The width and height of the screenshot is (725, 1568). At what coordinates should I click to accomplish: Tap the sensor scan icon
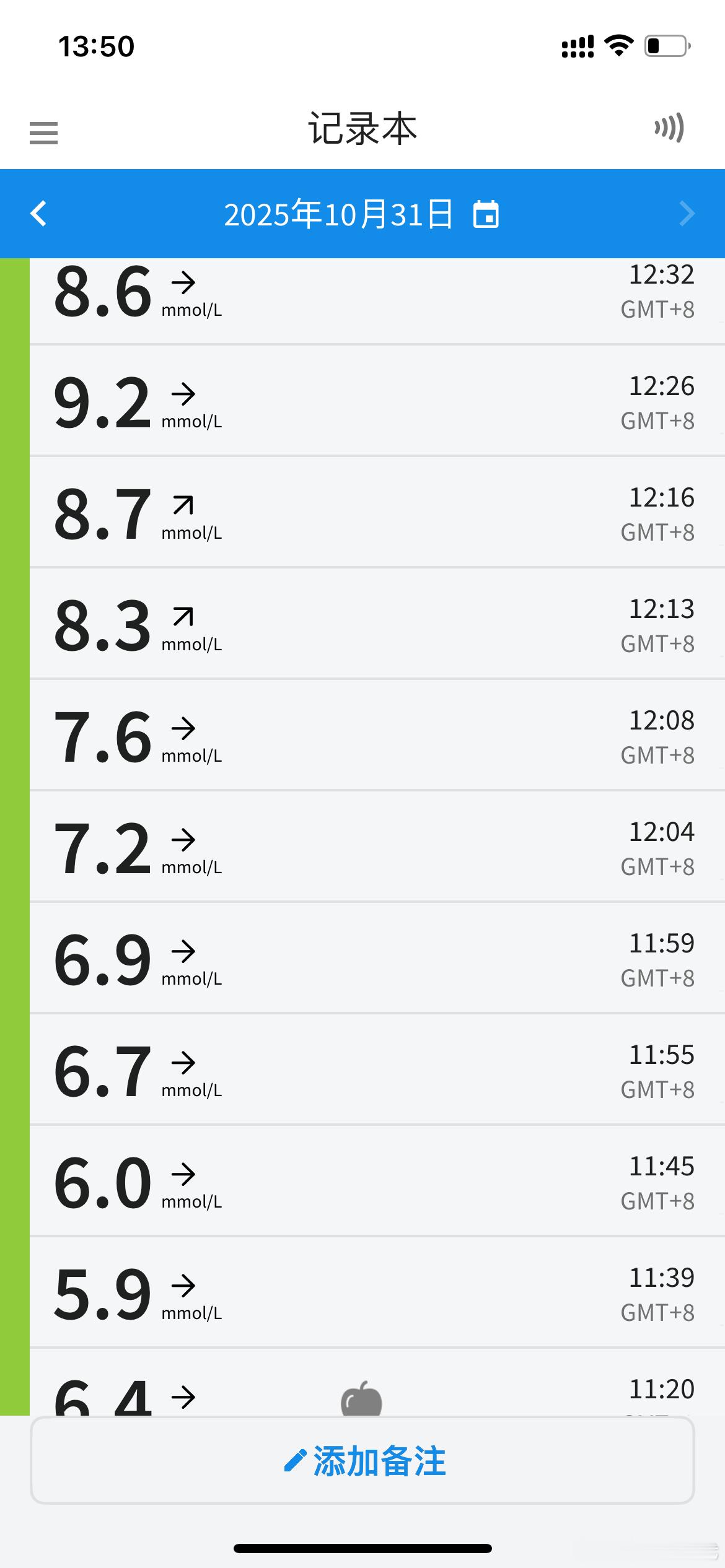click(669, 128)
